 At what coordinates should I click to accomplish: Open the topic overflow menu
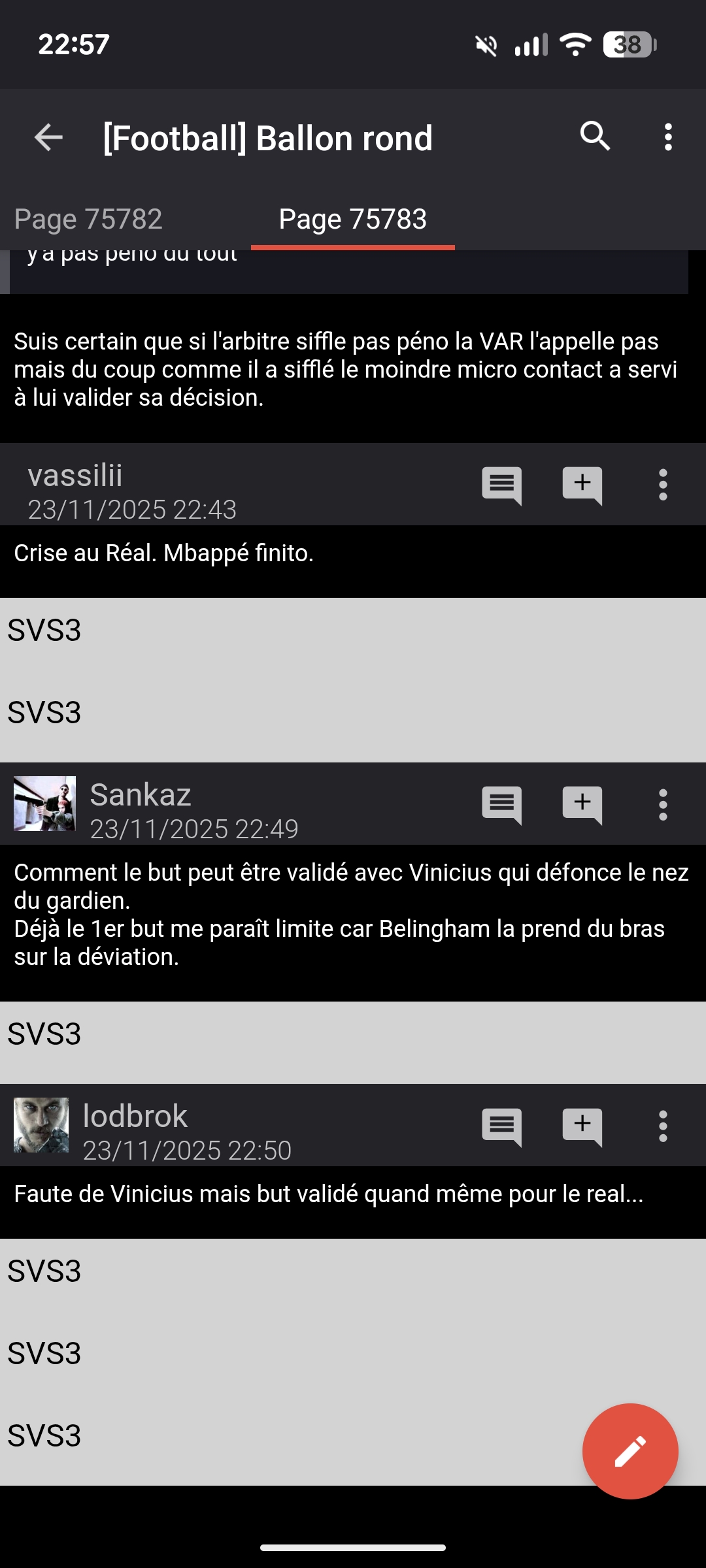[667, 137]
